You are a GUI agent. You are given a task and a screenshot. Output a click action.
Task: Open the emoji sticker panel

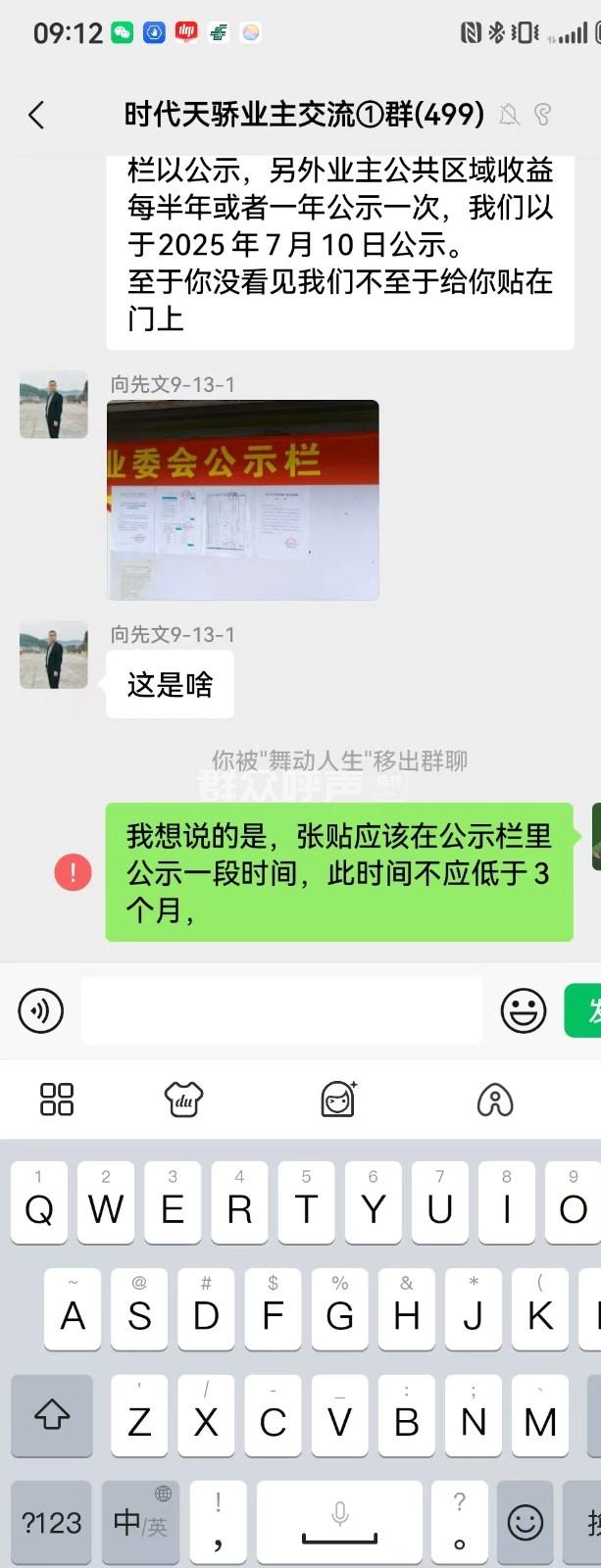pos(523,1010)
